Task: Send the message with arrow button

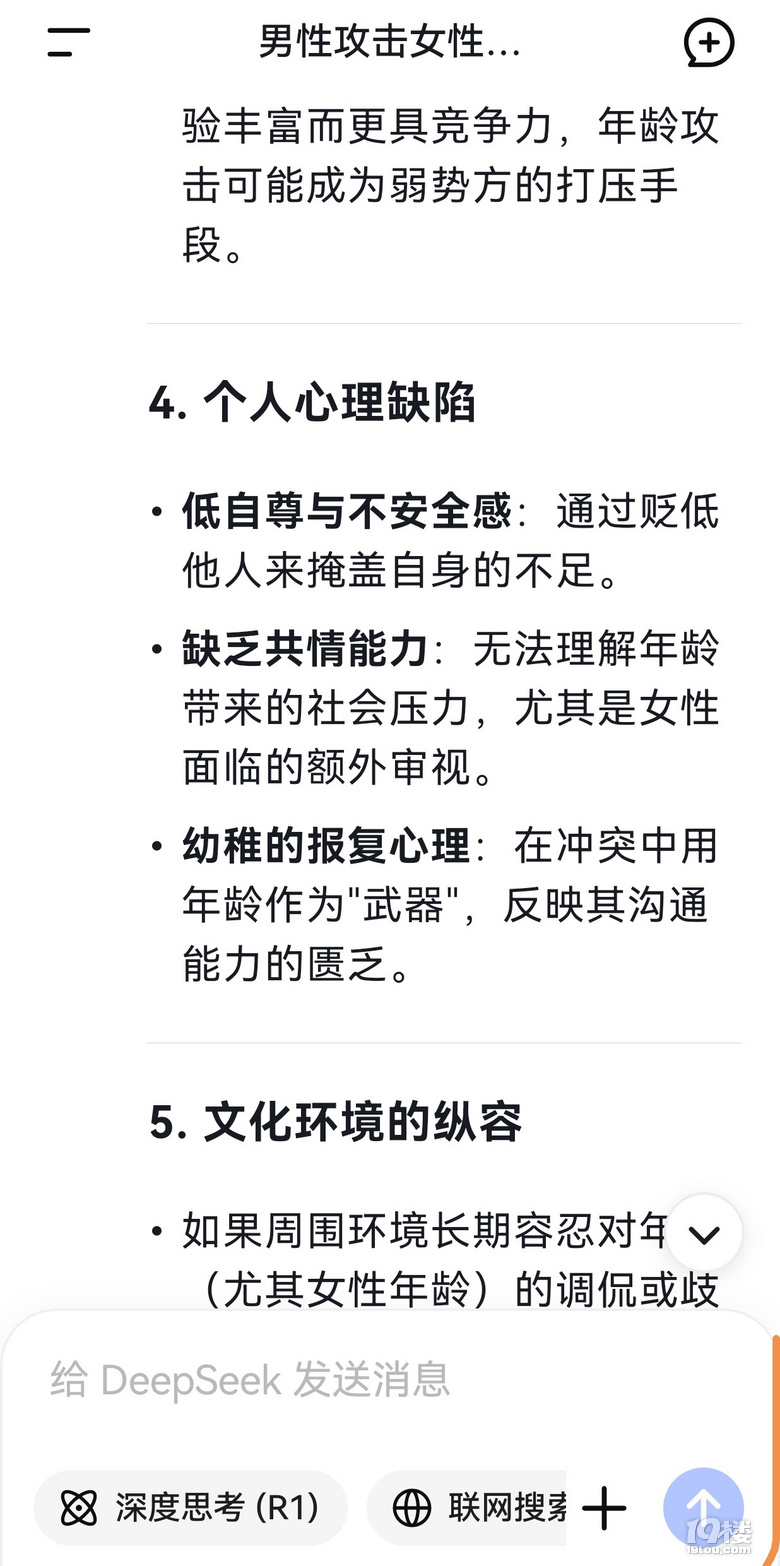Action: click(x=703, y=1507)
